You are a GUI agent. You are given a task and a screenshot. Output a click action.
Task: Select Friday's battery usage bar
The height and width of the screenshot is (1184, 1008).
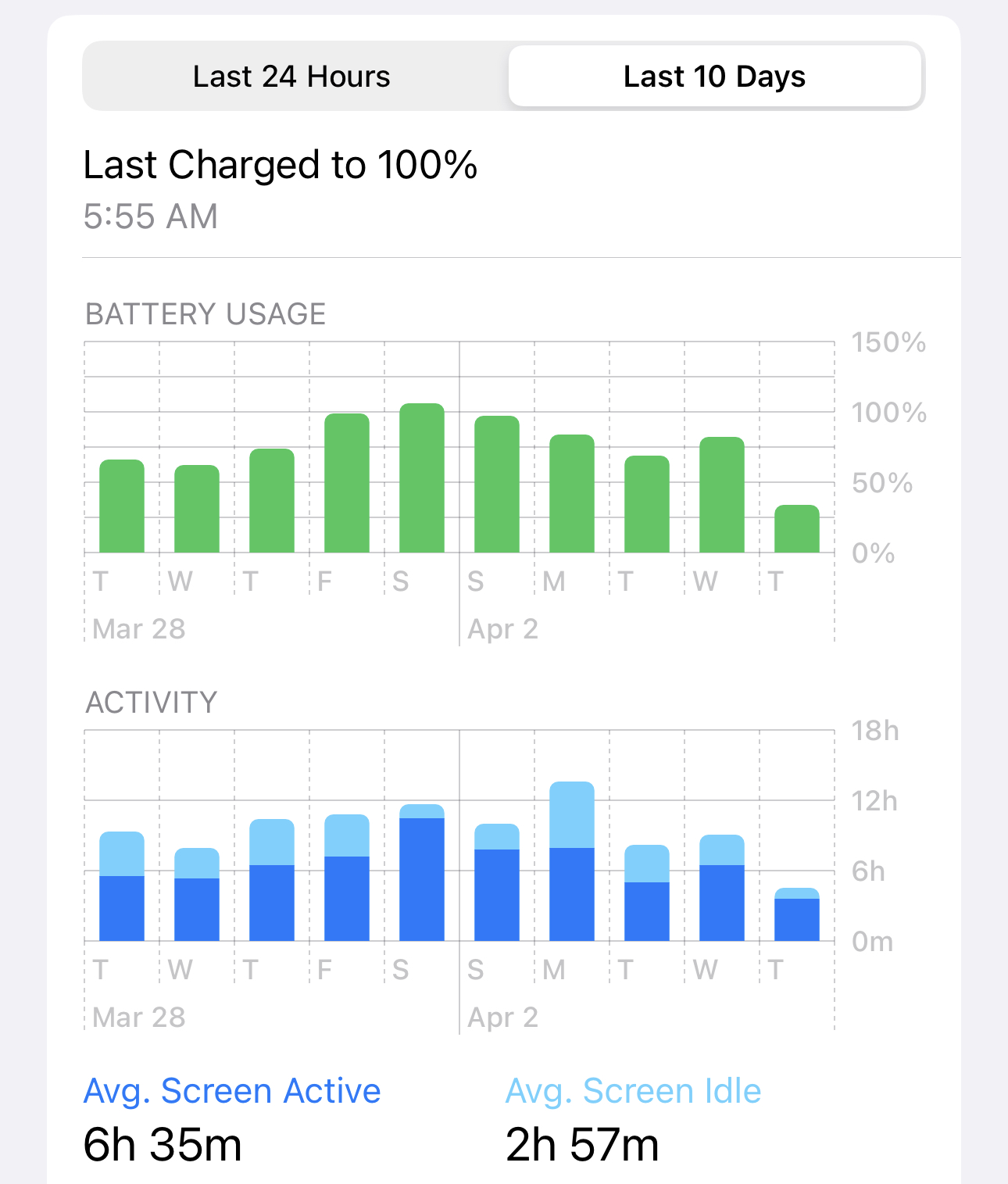pyautogui.click(x=347, y=483)
